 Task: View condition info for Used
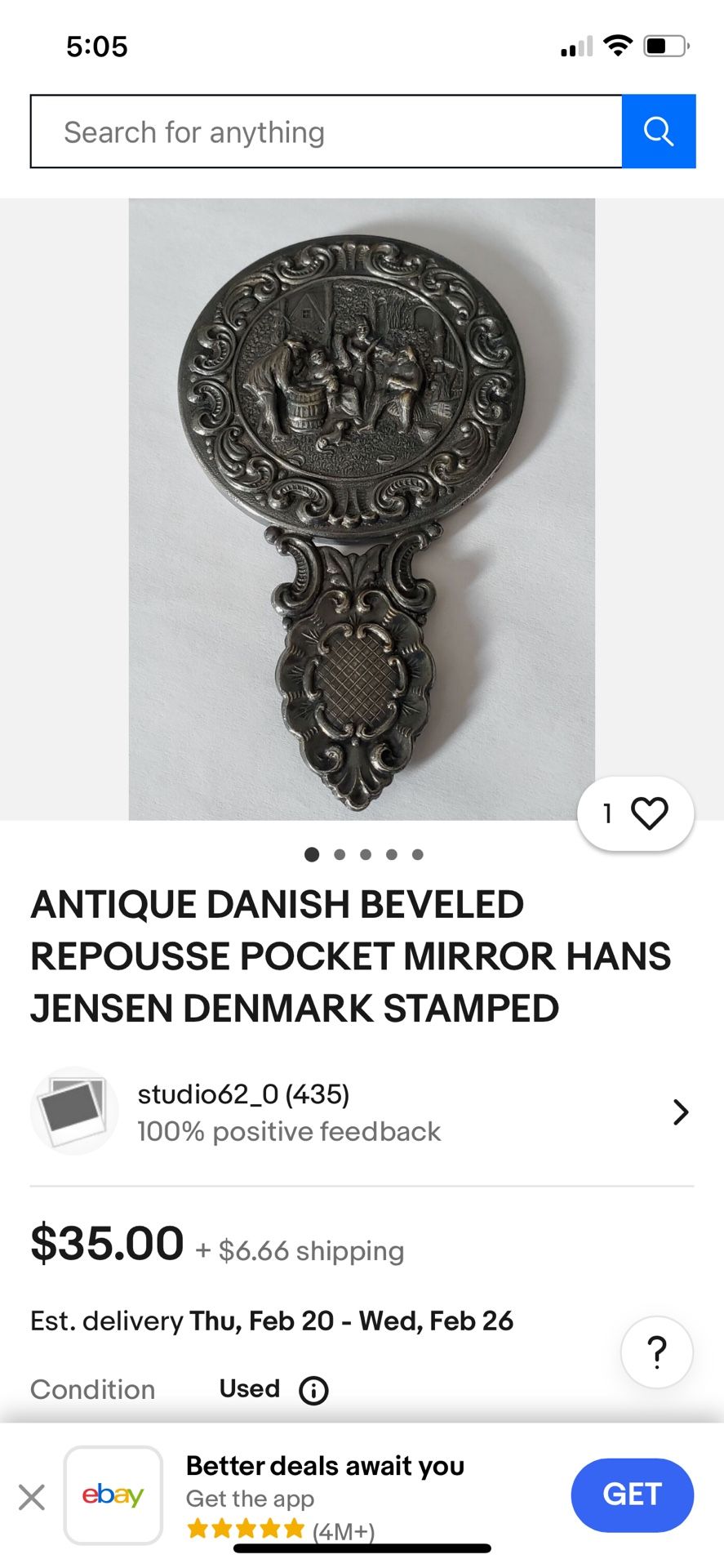point(314,1390)
